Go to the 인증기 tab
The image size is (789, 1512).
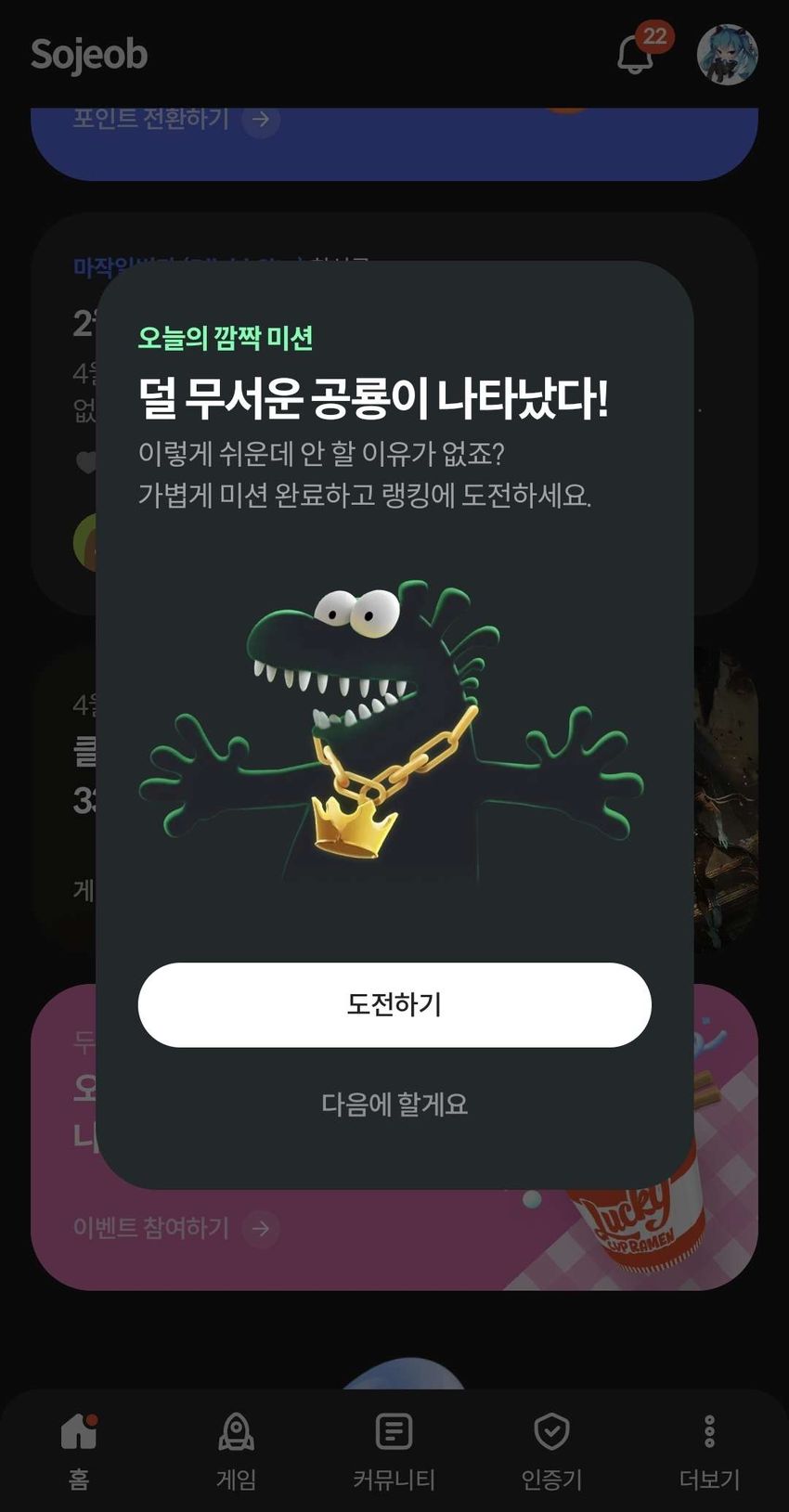point(551,1451)
